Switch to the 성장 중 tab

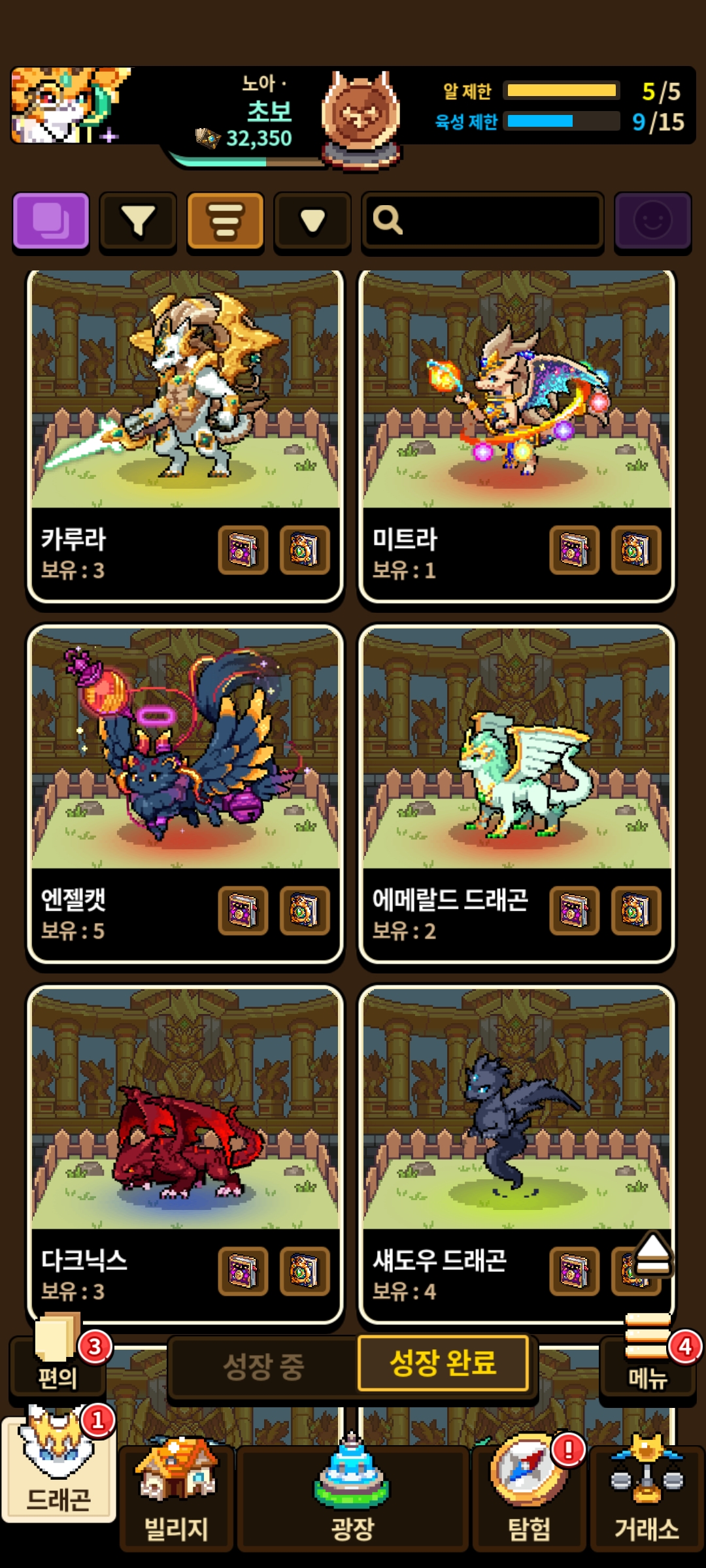(263, 1366)
